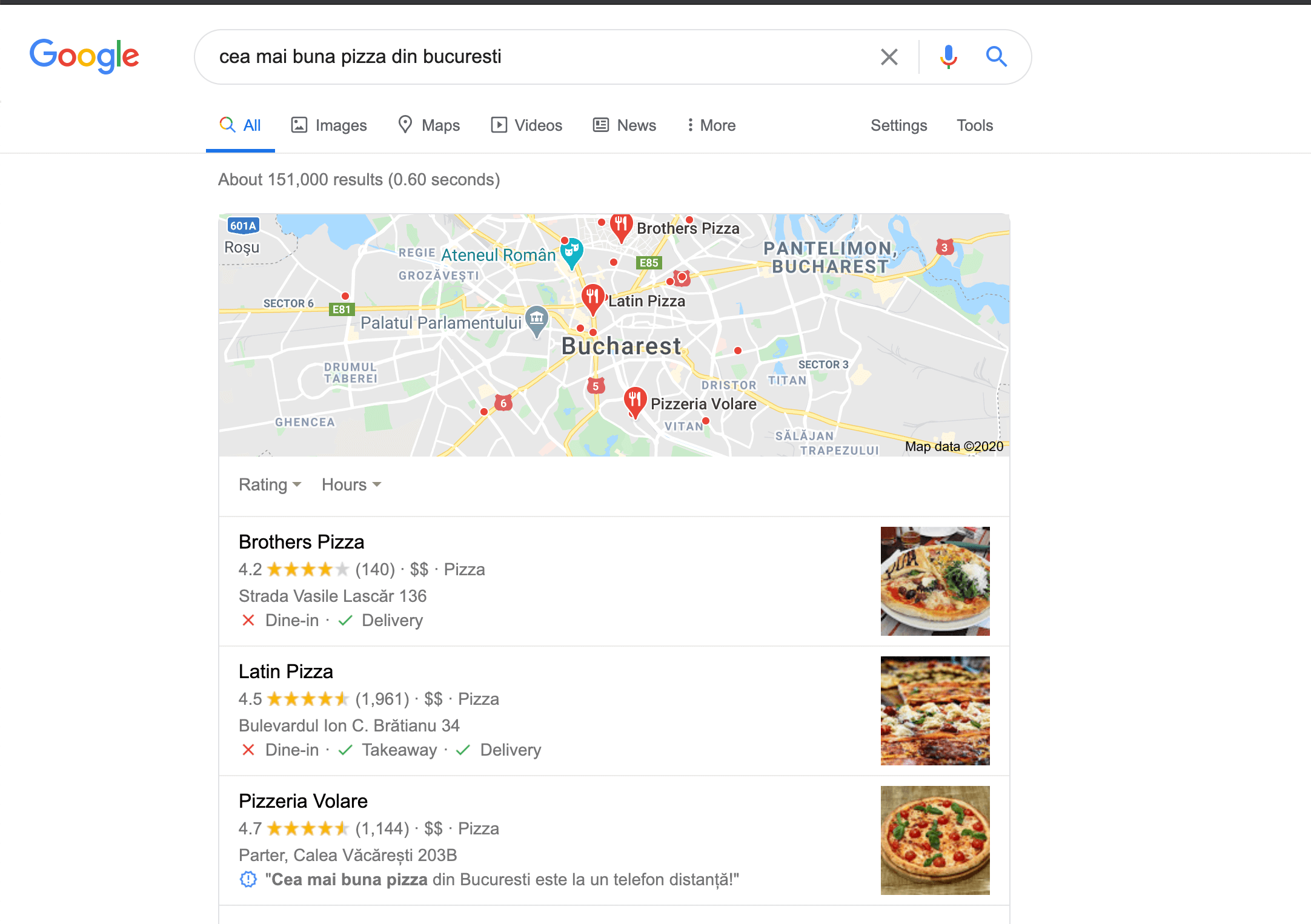The width and height of the screenshot is (1311, 924).
Task: Open the All results tab
Action: coord(241,125)
